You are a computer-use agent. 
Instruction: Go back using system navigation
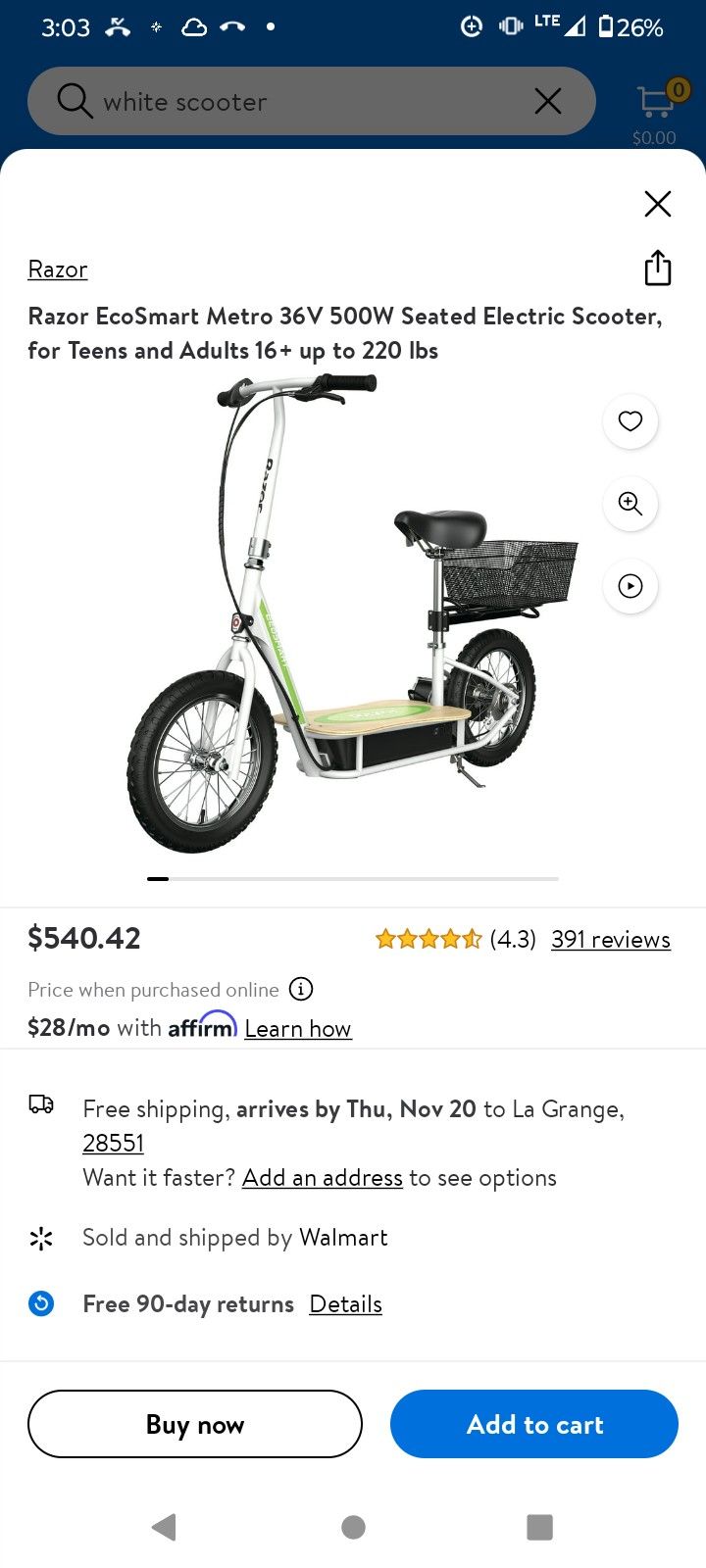click(x=164, y=1526)
